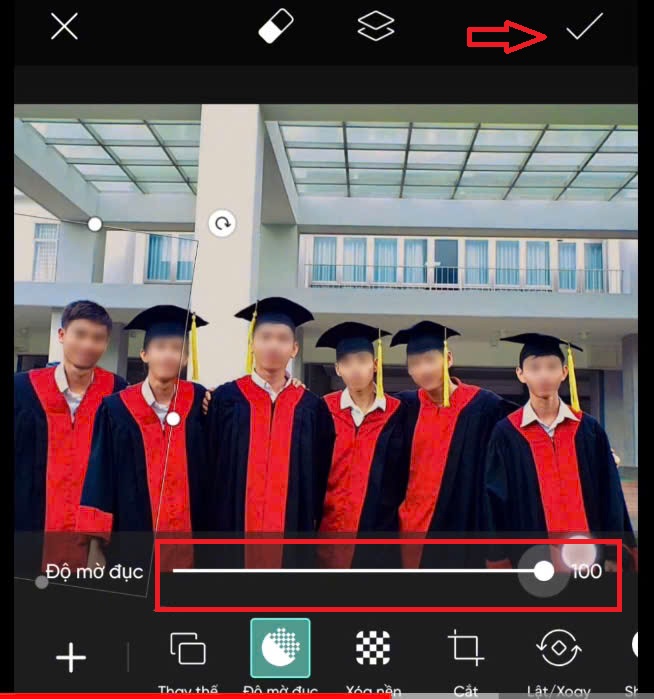Select the Độ mờ đục opacity tool

(x=280, y=650)
